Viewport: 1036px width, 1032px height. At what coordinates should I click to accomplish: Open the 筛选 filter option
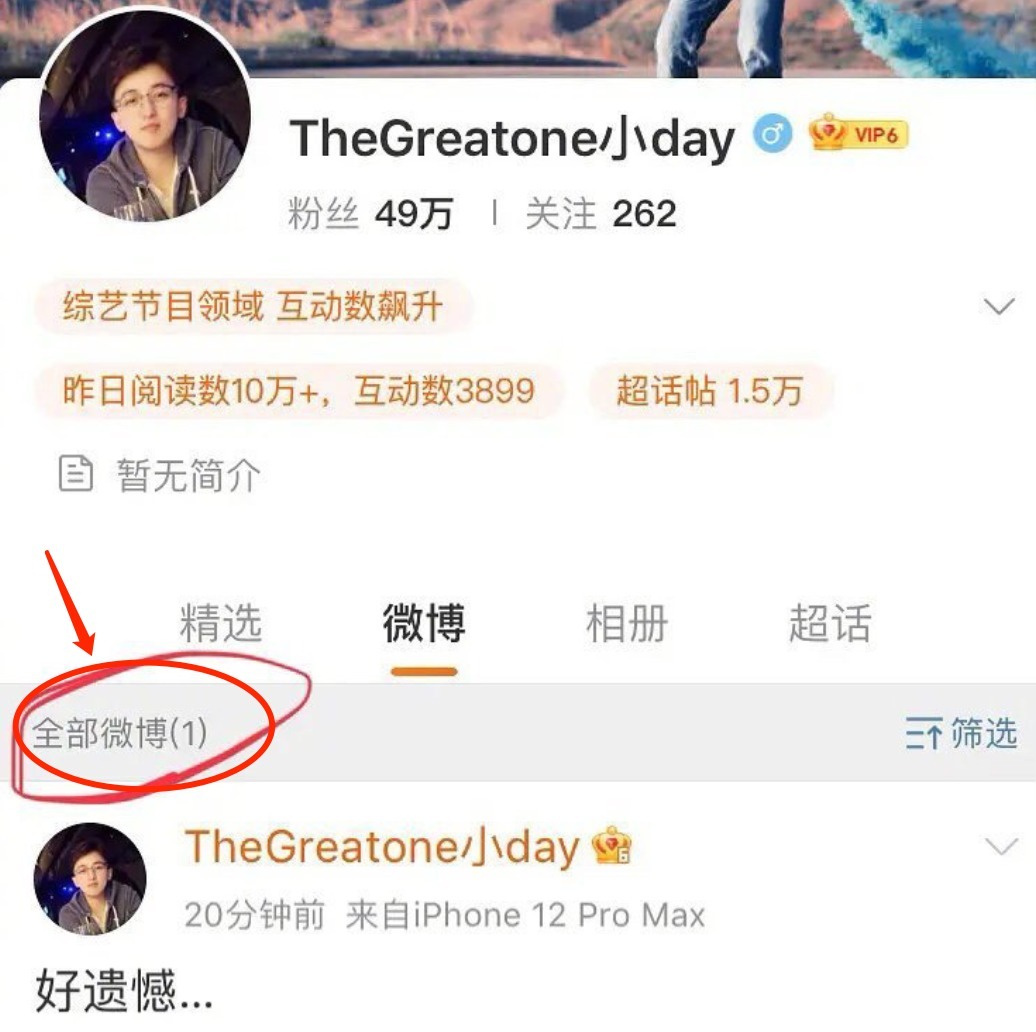tap(961, 734)
